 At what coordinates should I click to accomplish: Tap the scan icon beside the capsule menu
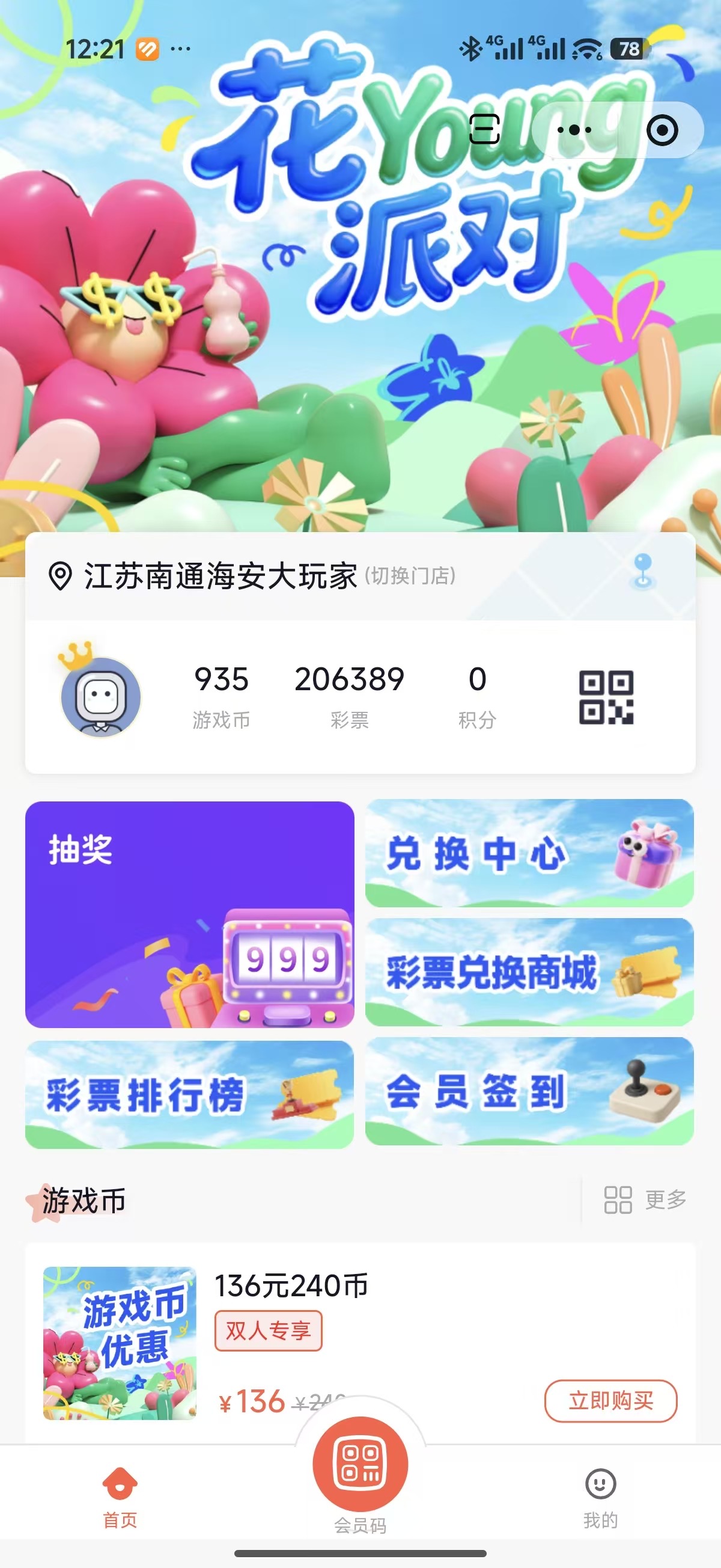484,129
